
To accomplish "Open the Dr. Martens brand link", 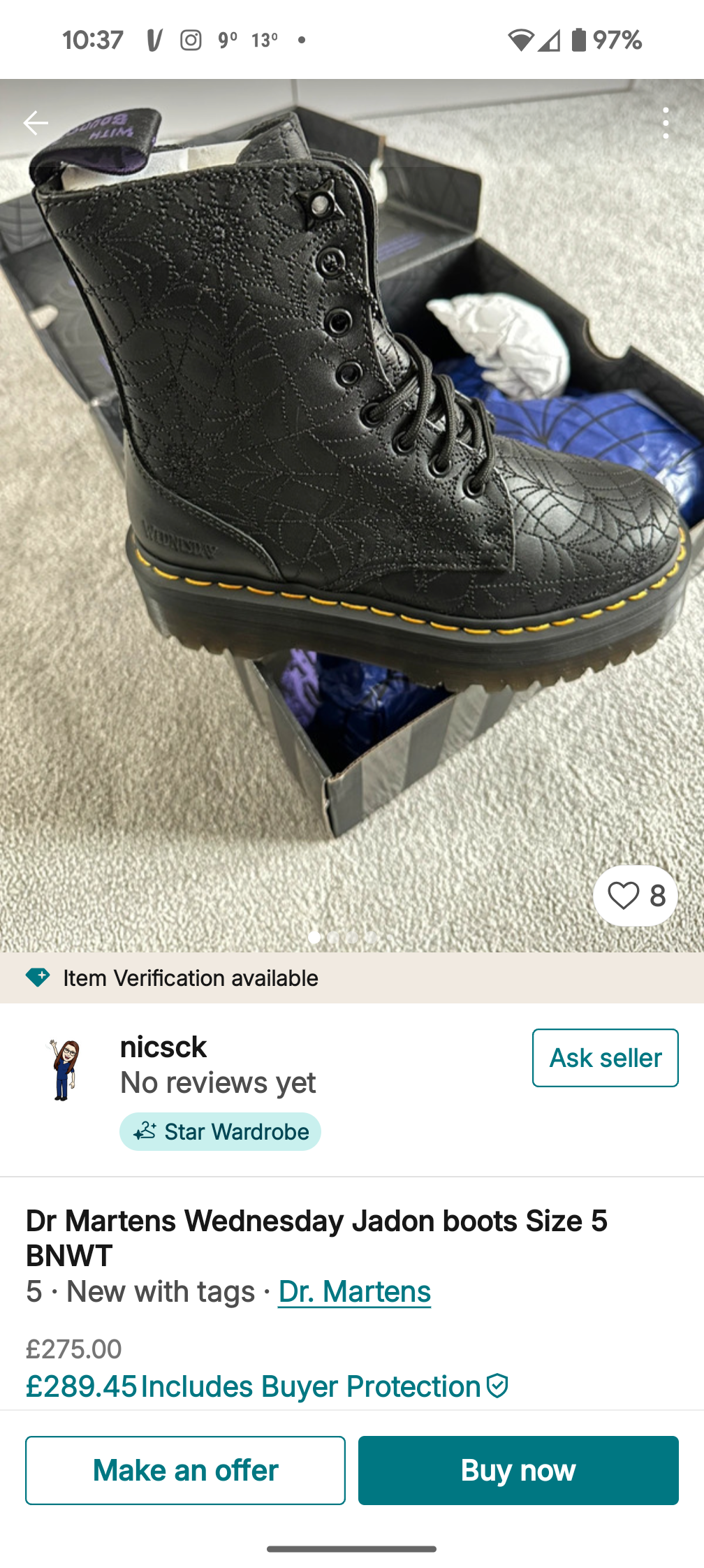I will (354, 1291).
